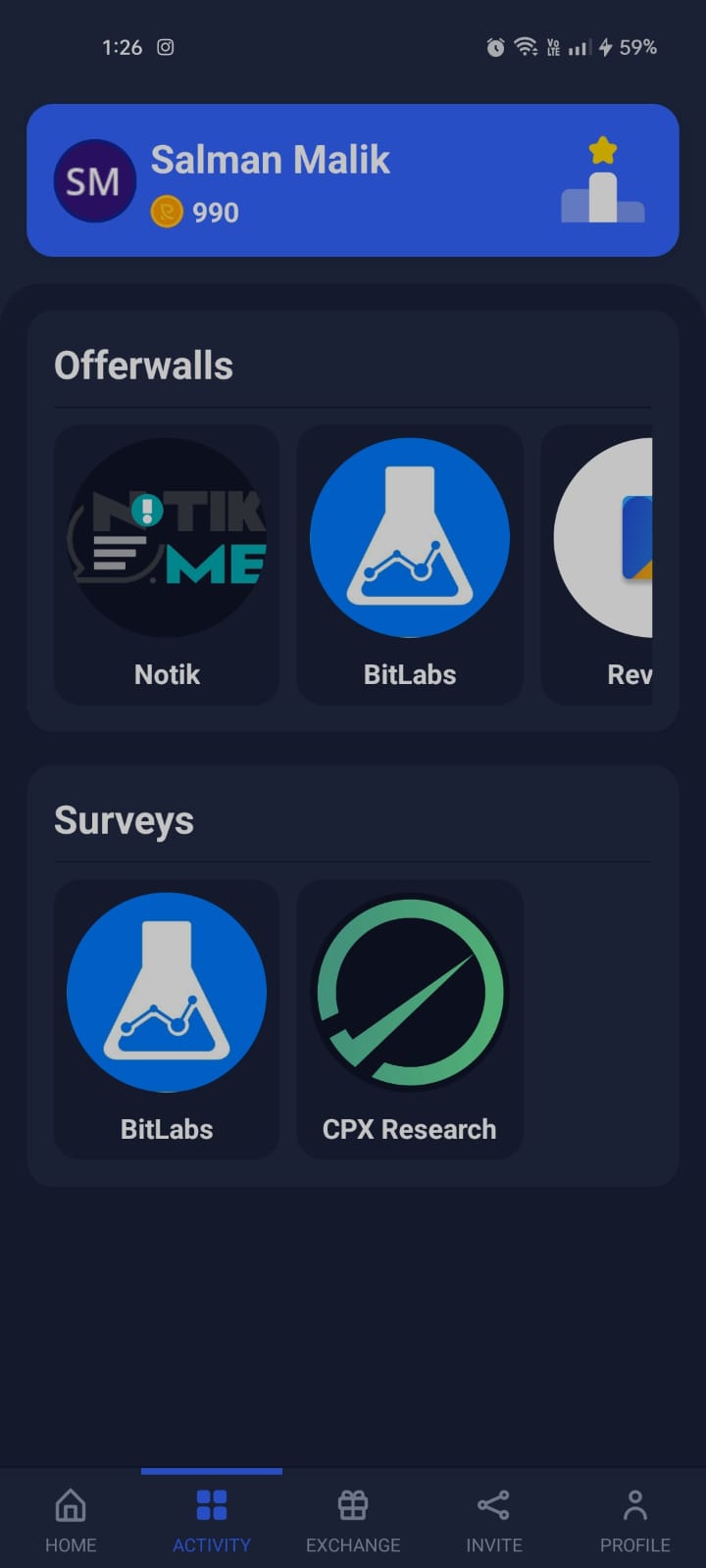This screenshot has height=1568, width=706.
Task: Switch to the Profile tab
Action: [634, 1519]
